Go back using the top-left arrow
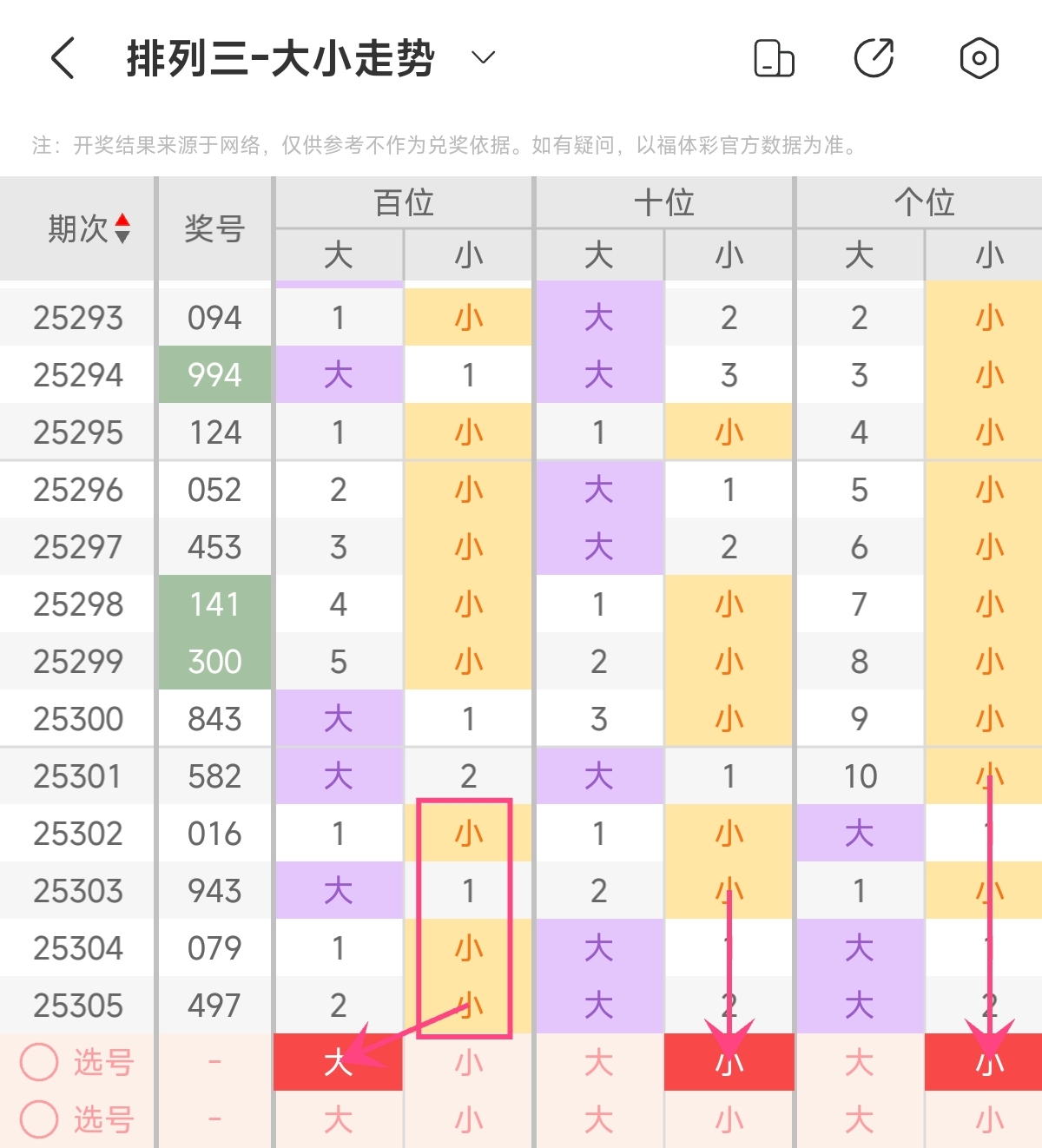Screen dimensions: 1042x1148 63,58
